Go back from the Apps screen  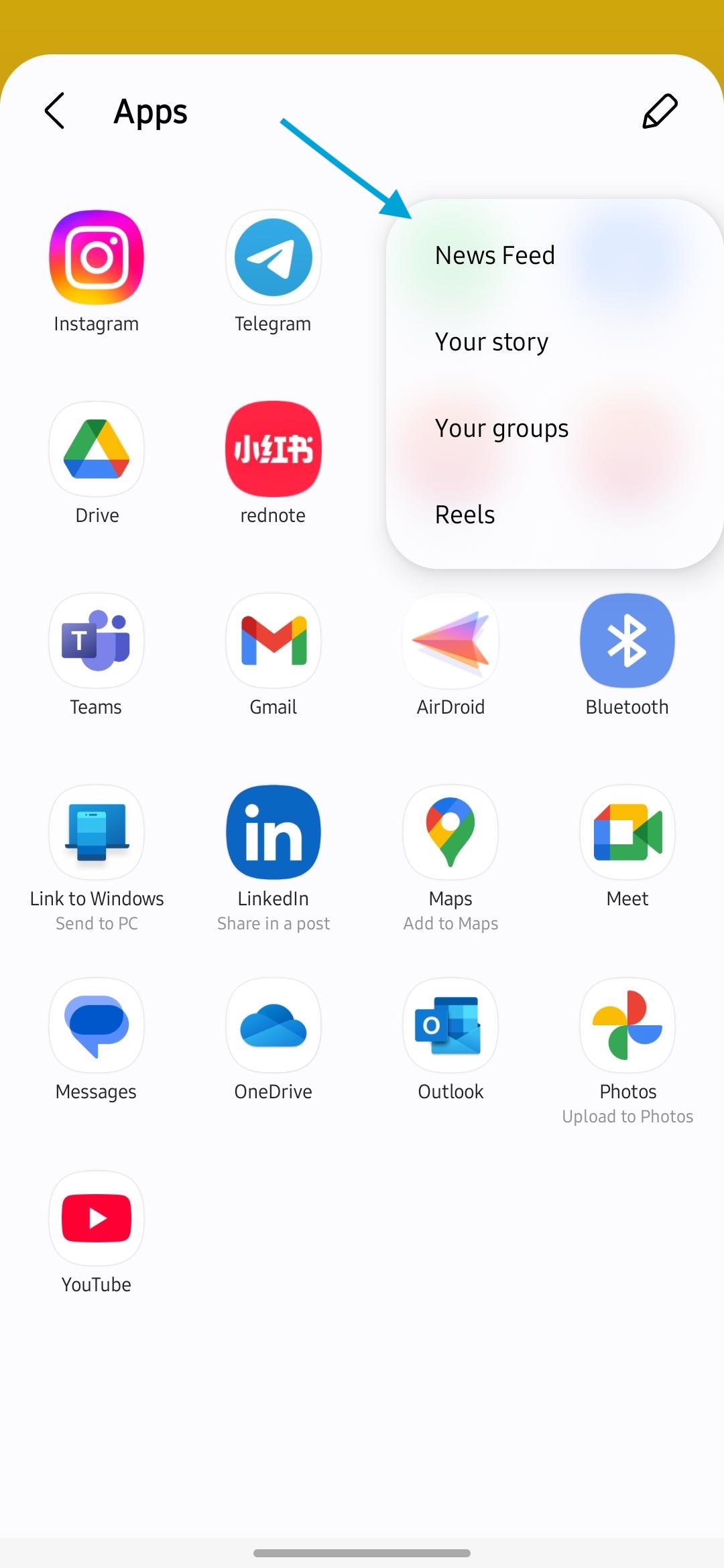[x=54, y=111]
